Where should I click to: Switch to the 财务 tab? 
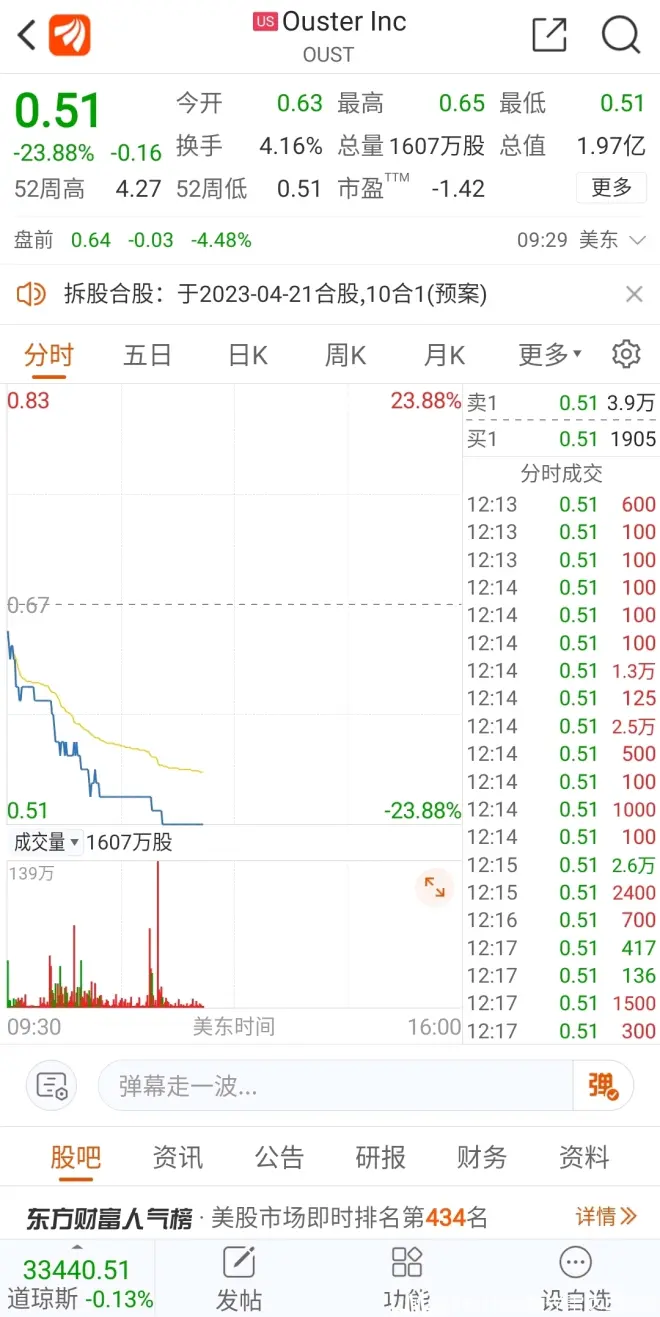tap(482, 1158)
